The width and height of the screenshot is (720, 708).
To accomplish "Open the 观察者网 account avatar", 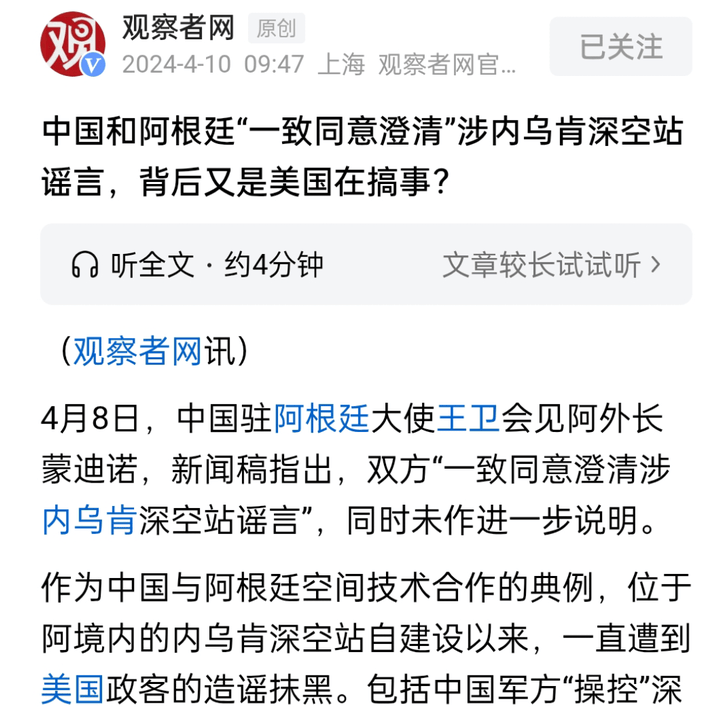I will point(72,46).
